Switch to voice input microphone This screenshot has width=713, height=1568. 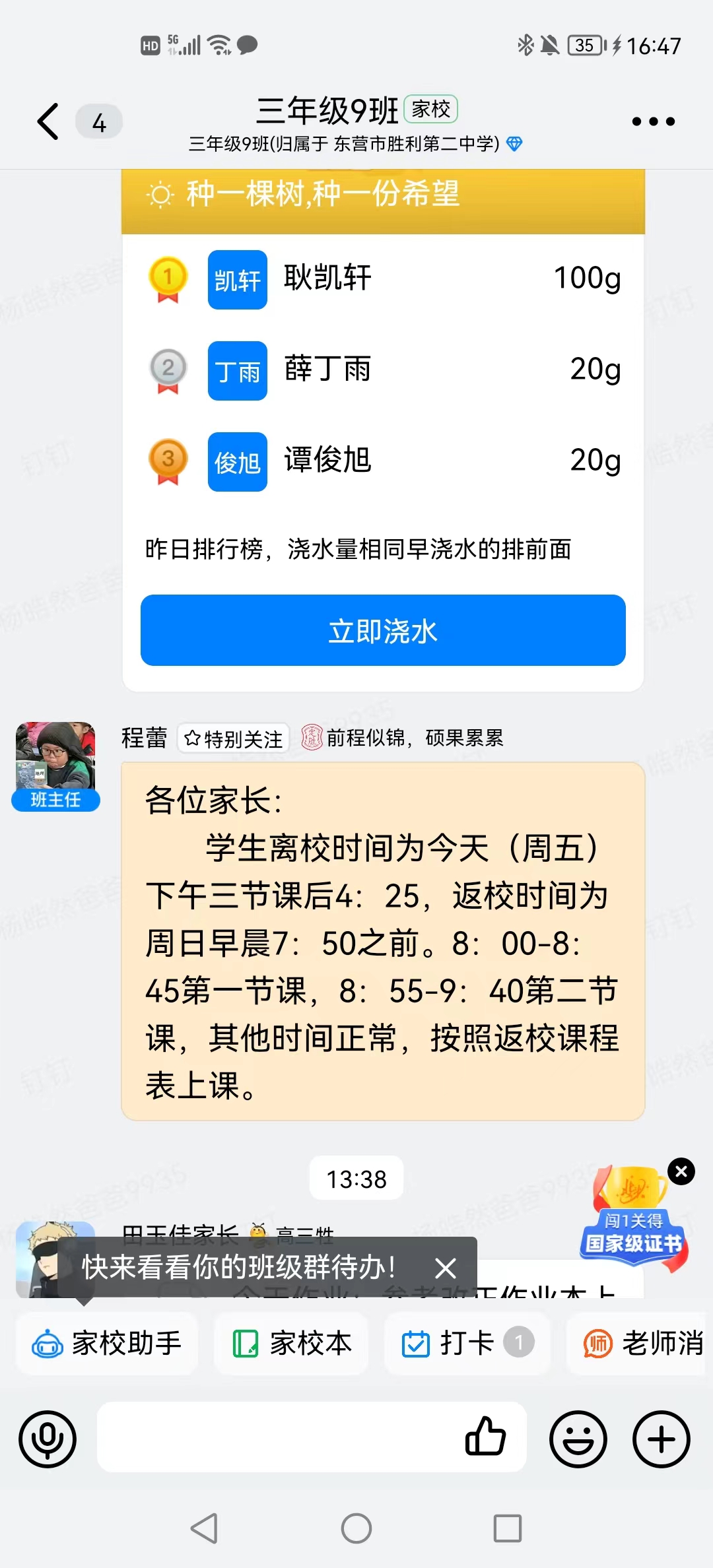pos(48,1439)
